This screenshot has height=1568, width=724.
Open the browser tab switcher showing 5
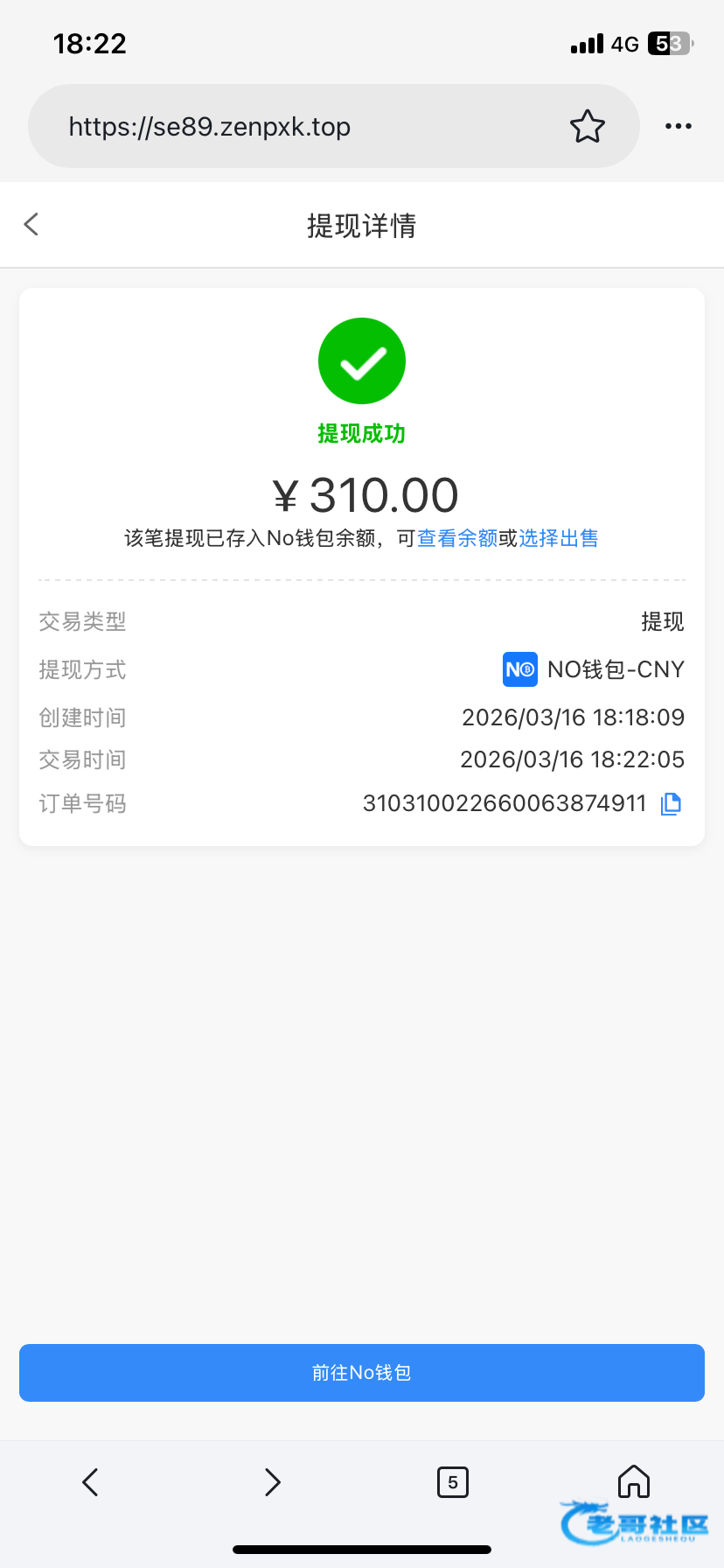(x=452, y=1481)
